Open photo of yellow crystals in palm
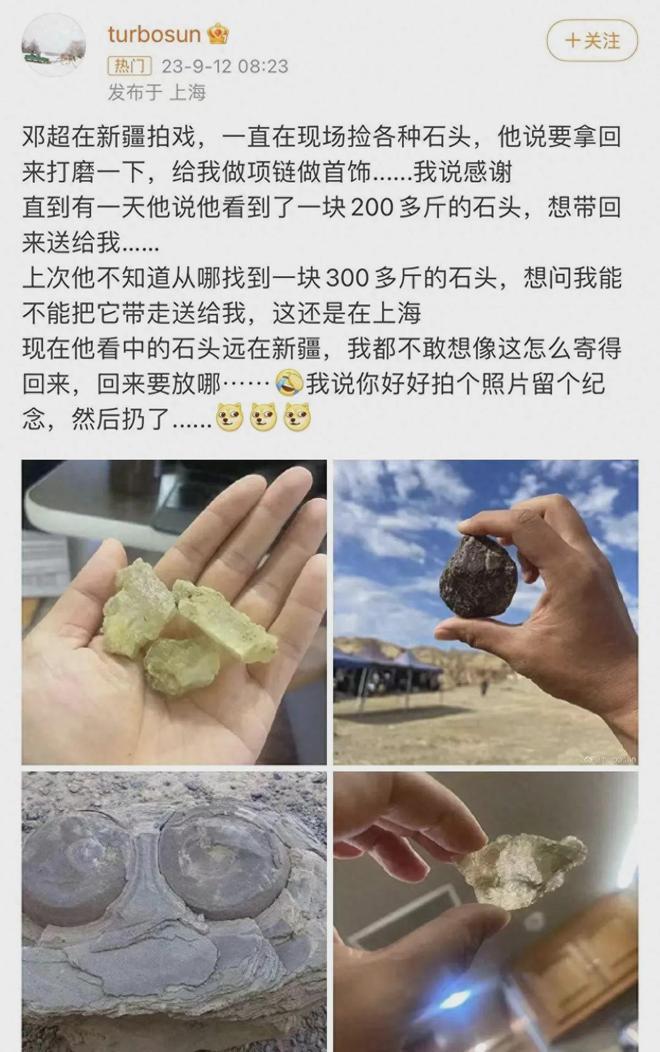The height and width of the screenshot is (1052, 660). click(174, 612)
